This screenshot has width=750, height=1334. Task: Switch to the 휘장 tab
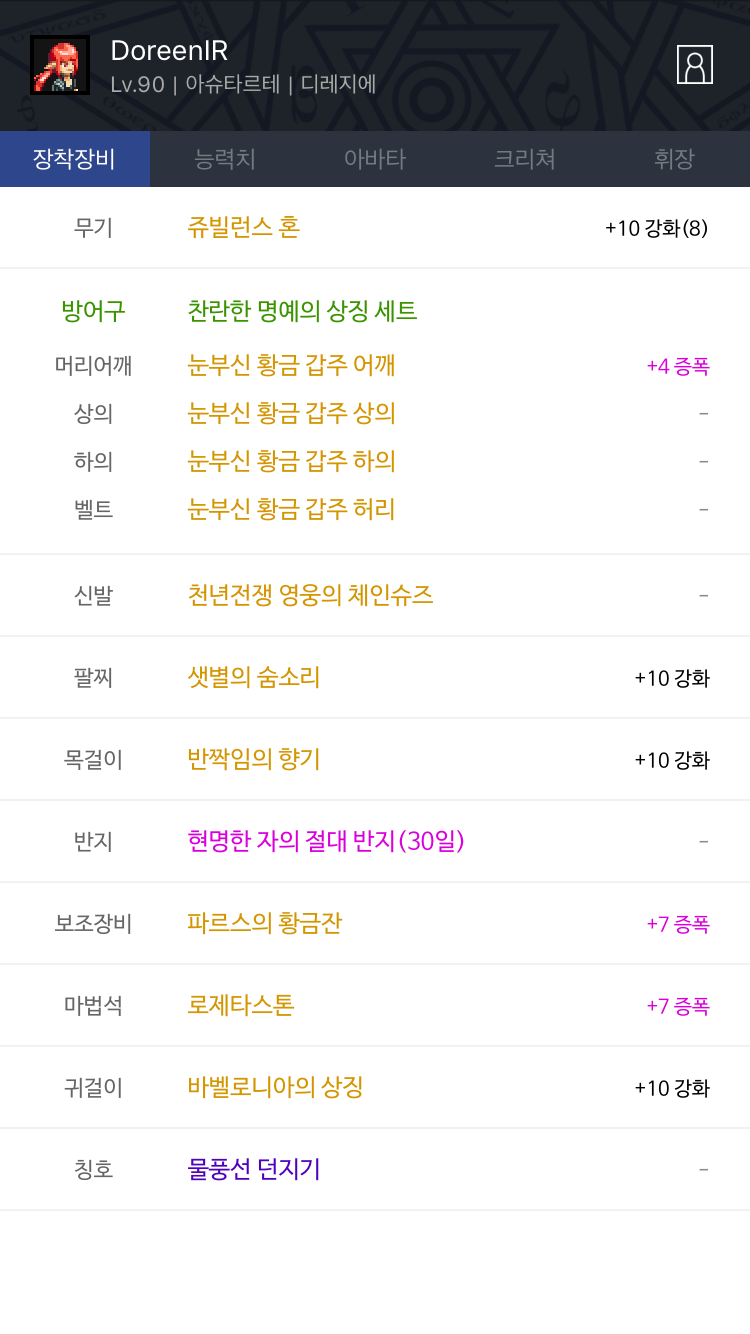coord(675,159)
